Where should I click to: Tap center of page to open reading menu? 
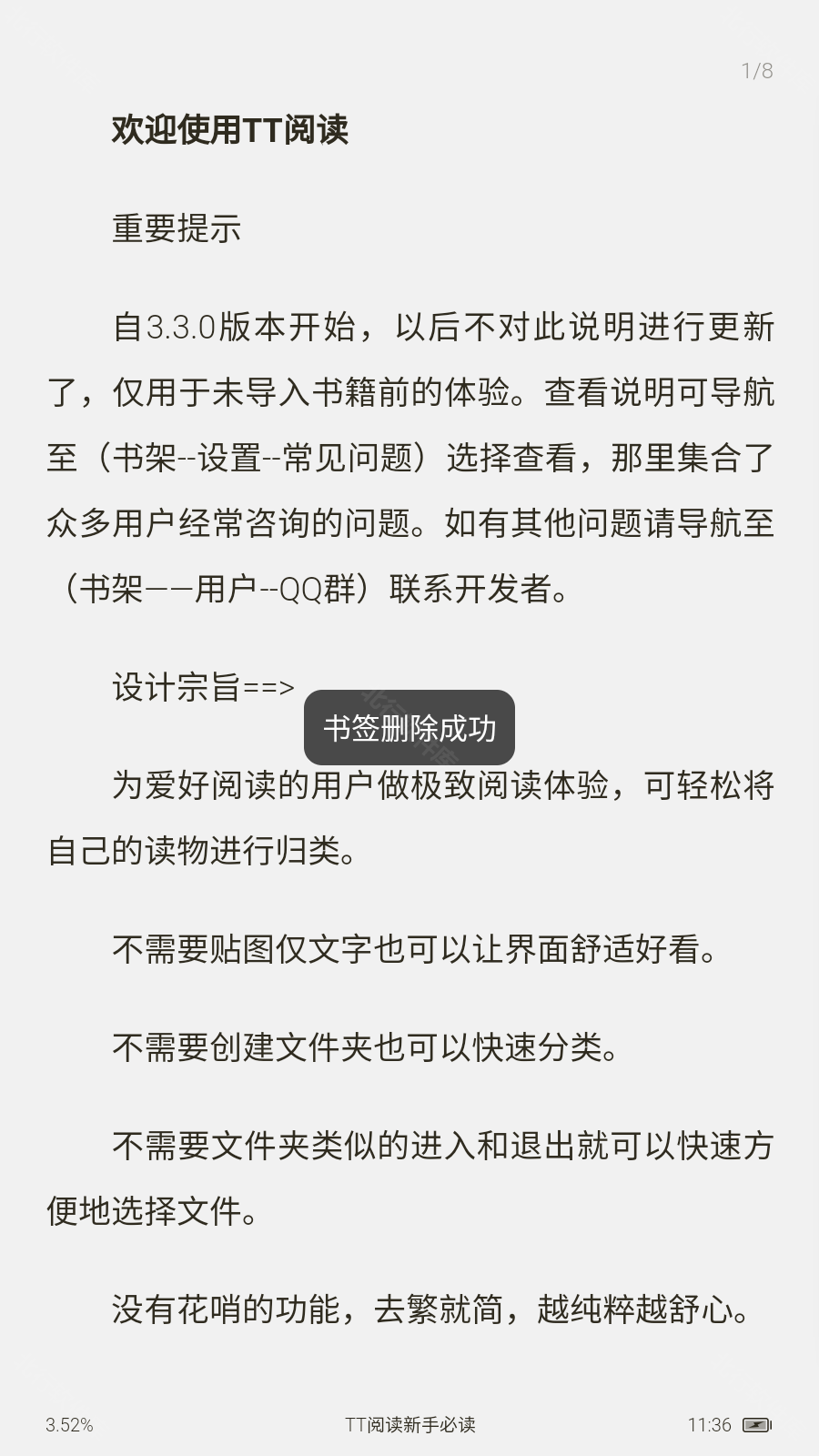[409, 728]
